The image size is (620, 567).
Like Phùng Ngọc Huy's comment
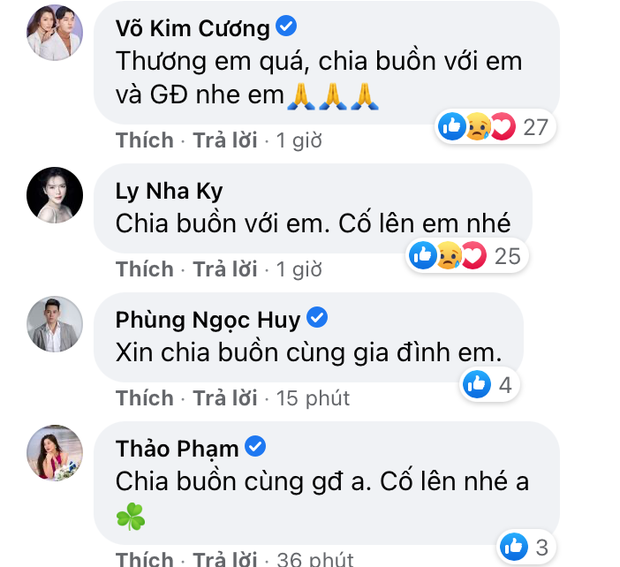tap(144, 398)
